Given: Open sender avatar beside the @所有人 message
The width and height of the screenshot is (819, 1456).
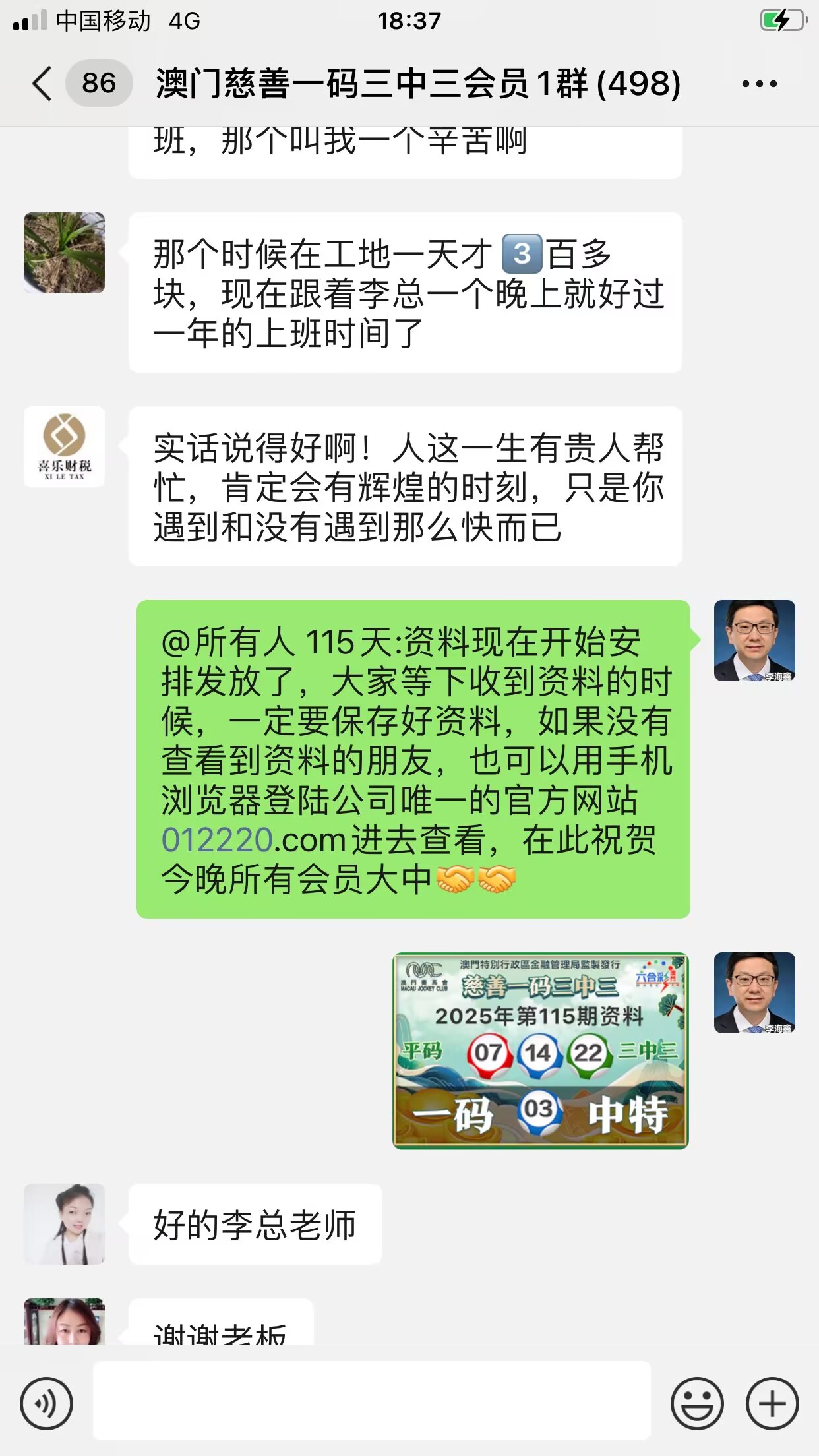Looking at the screenshot, I should point(754,640).
